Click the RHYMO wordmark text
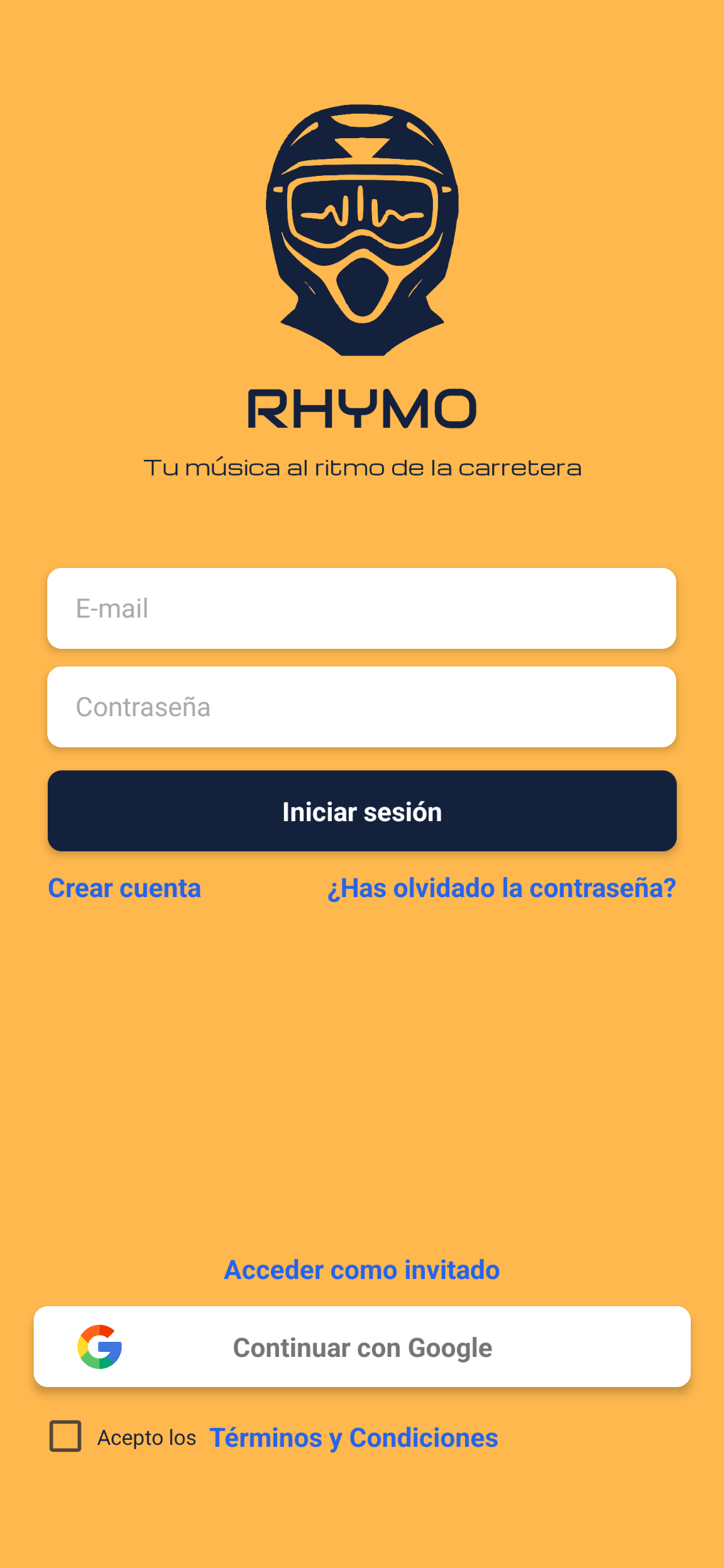Viewport: 724px width, 1568px height. (x=361, y=408)
